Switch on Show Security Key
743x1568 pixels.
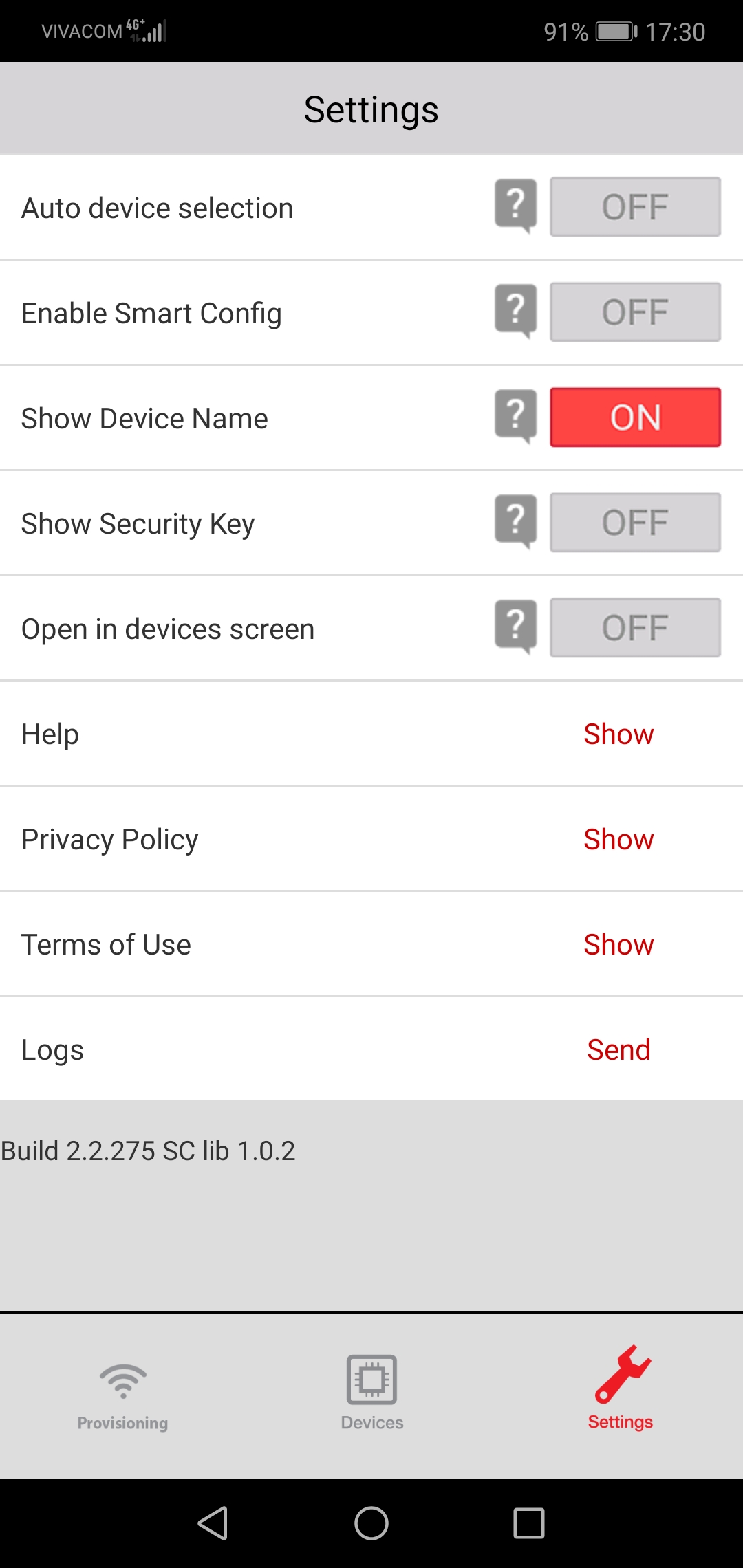pos(635,523)
